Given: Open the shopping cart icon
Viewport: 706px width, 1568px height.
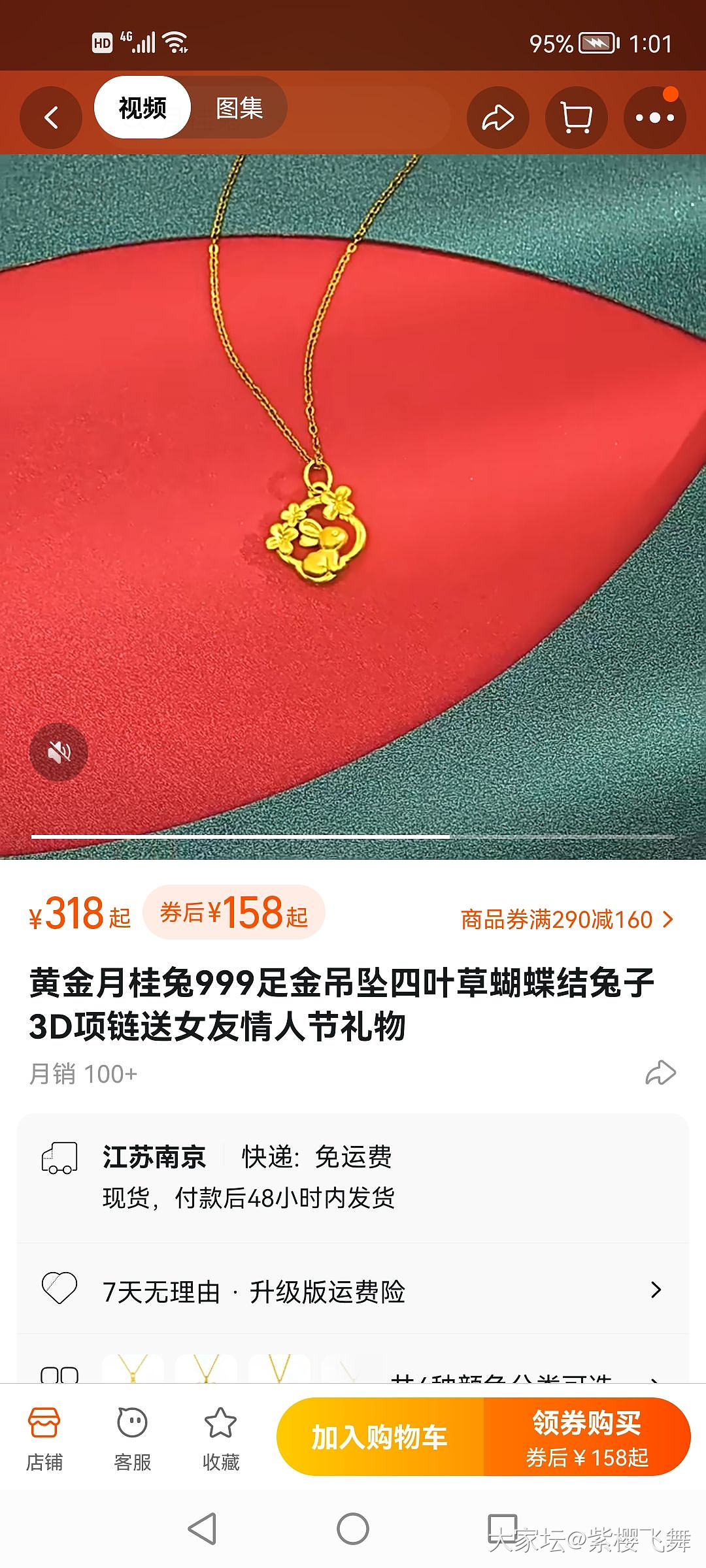Looking at the screenshot, I should click(x=577, y=118).
